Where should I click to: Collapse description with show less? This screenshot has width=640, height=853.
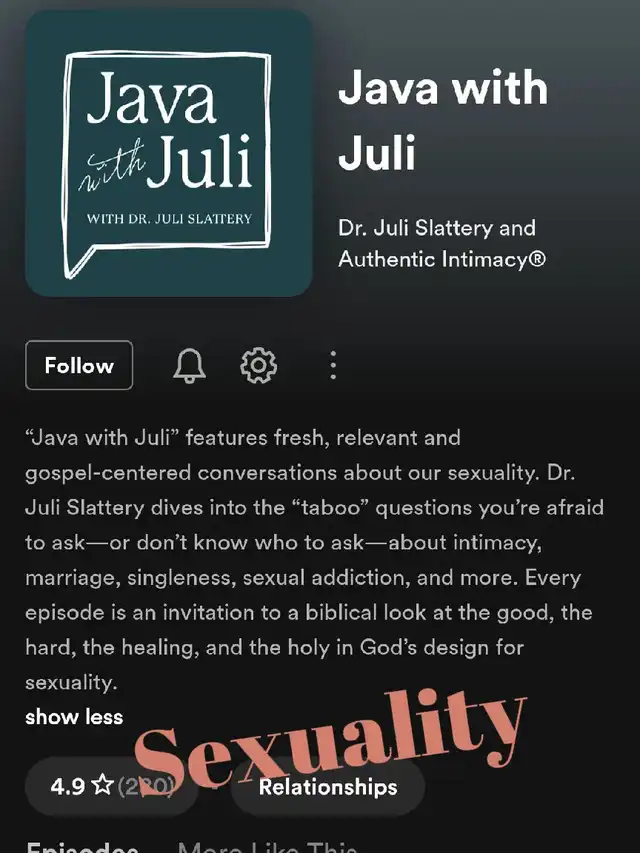point(74,716)
